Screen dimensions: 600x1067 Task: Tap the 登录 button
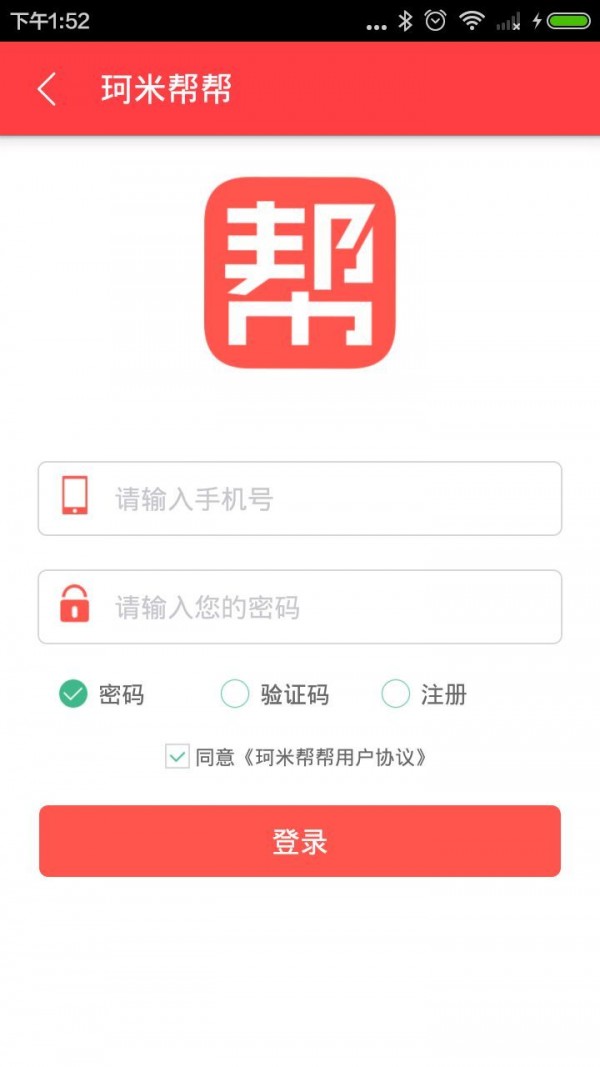(x=300, y=841)
